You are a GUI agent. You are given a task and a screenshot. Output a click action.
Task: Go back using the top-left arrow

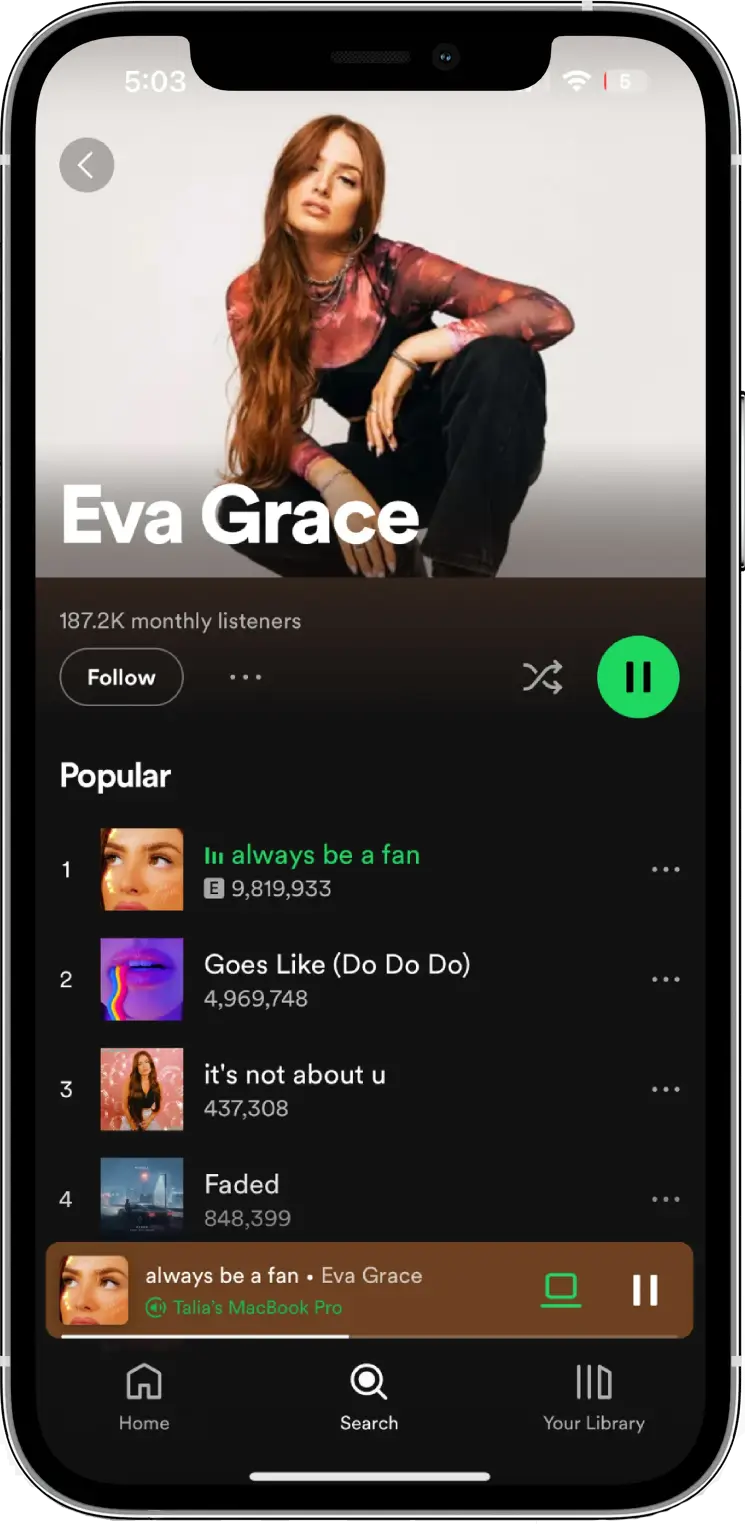tap(87, 165)
